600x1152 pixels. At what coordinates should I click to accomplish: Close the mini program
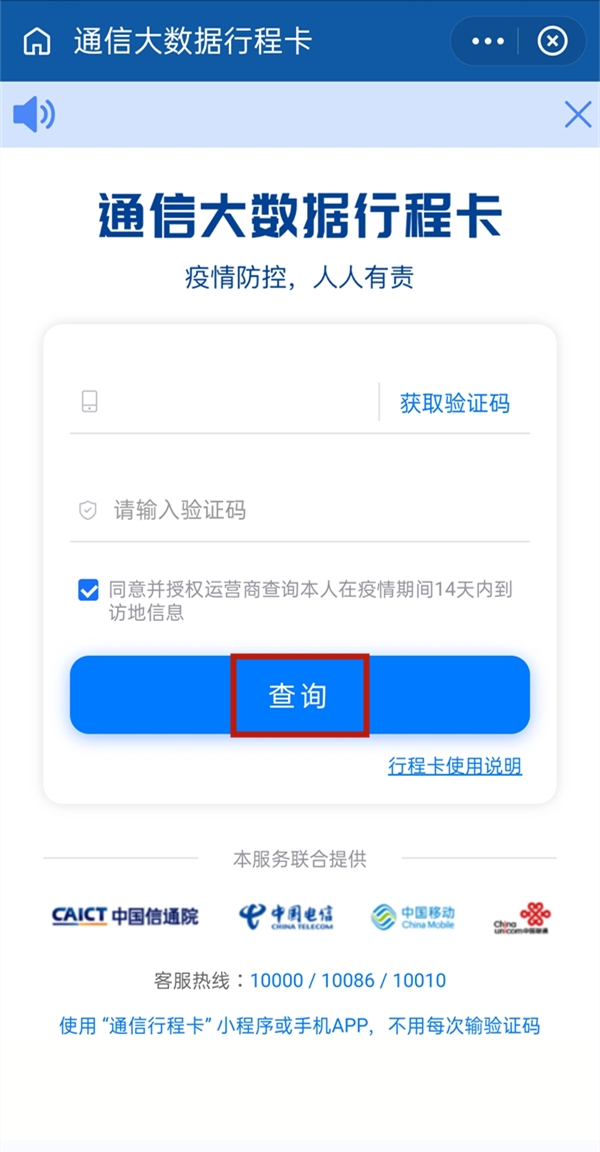point(552,41)
